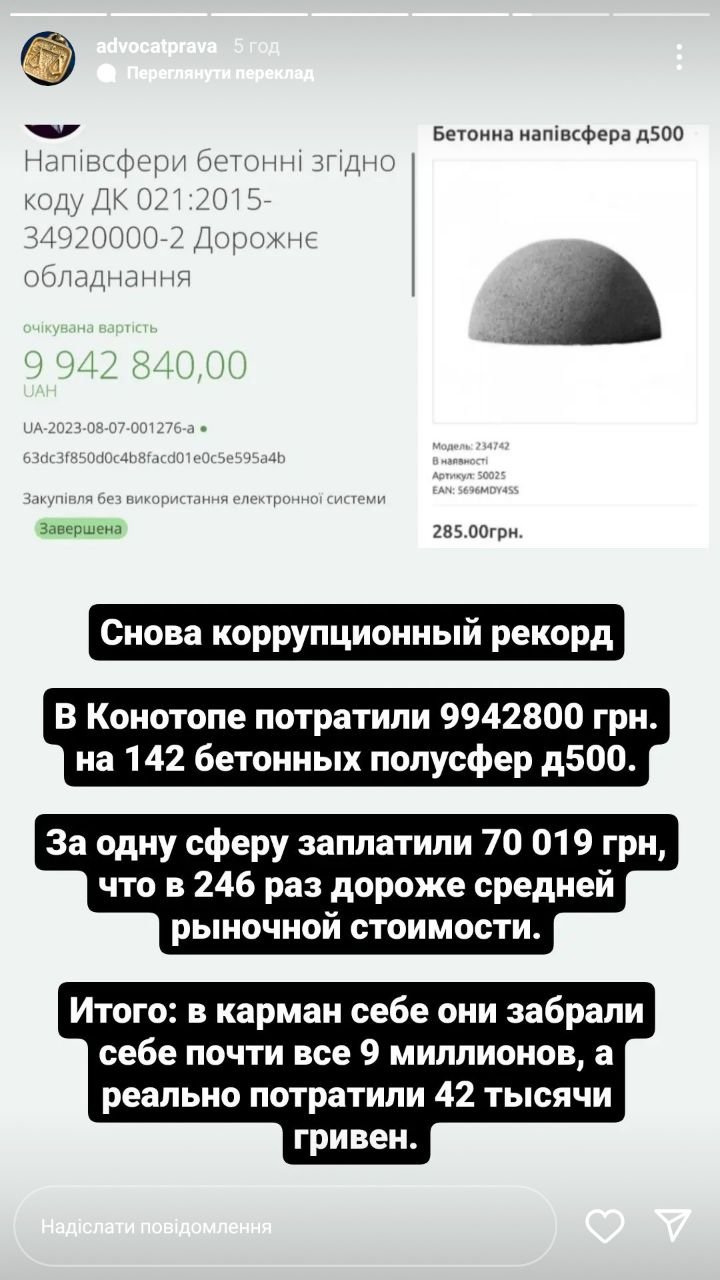The height and width of the screenshot is (1280, 720).
Task: View the story translation
Action: [x=219, y=73]
